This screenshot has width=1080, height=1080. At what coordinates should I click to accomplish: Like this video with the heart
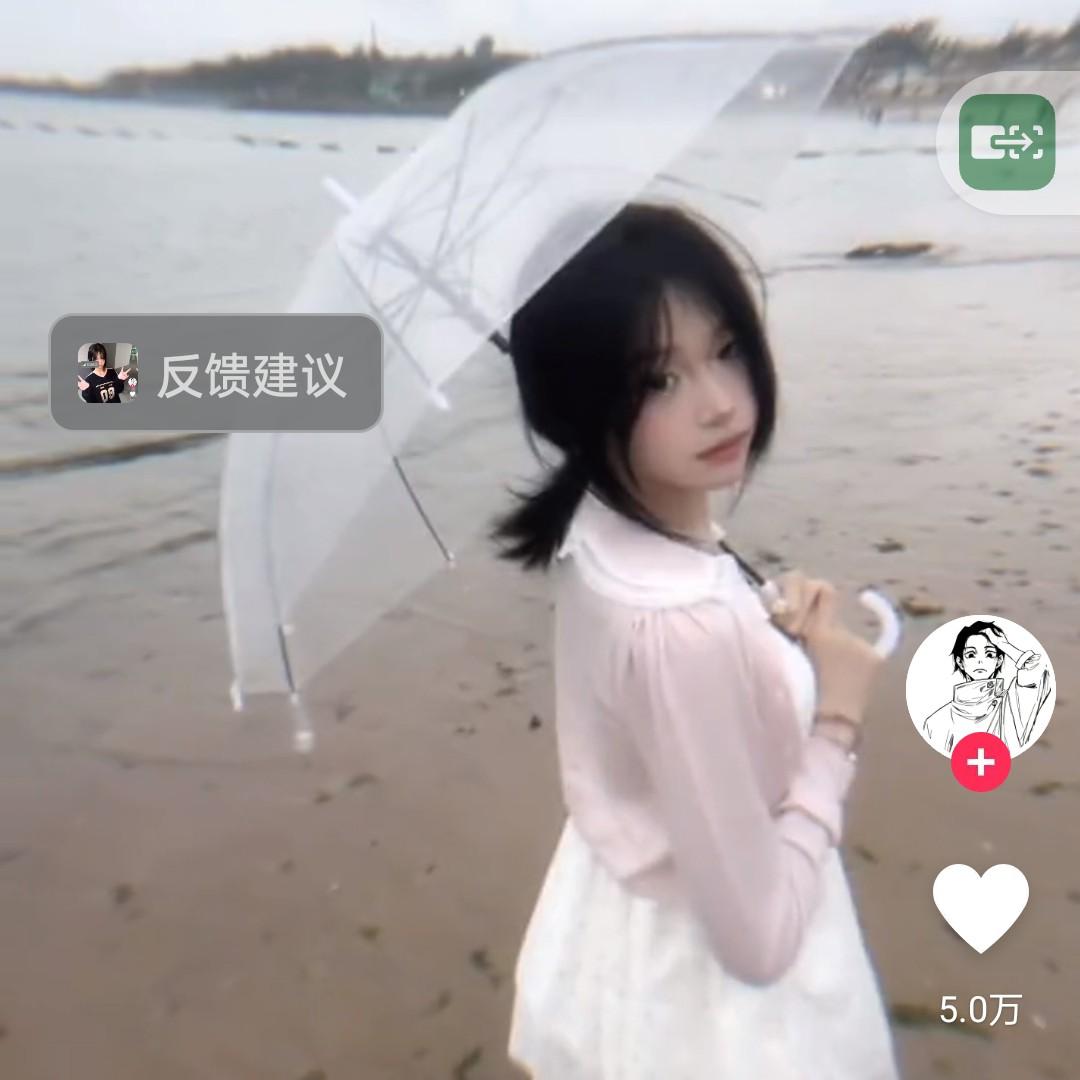click(980, 906)
